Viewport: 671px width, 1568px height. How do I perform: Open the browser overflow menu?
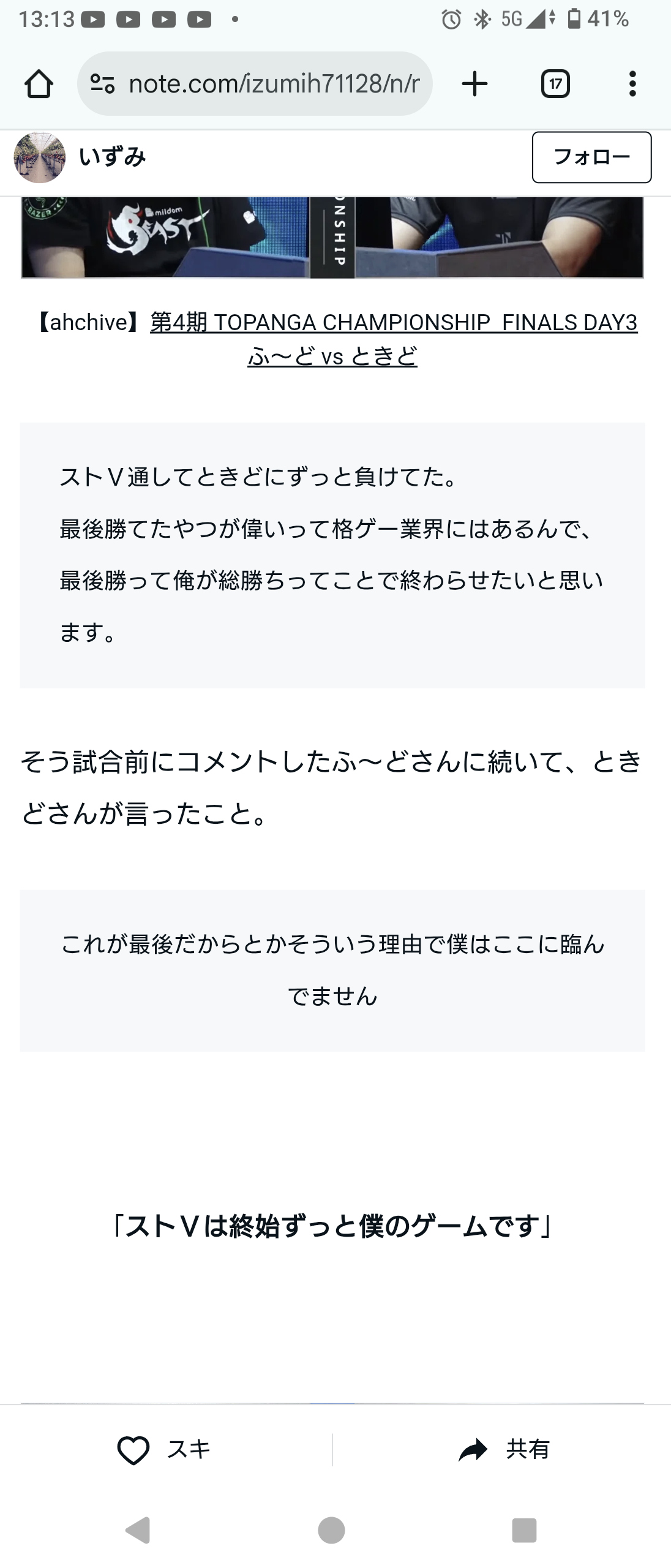click(x=632, y=84)
